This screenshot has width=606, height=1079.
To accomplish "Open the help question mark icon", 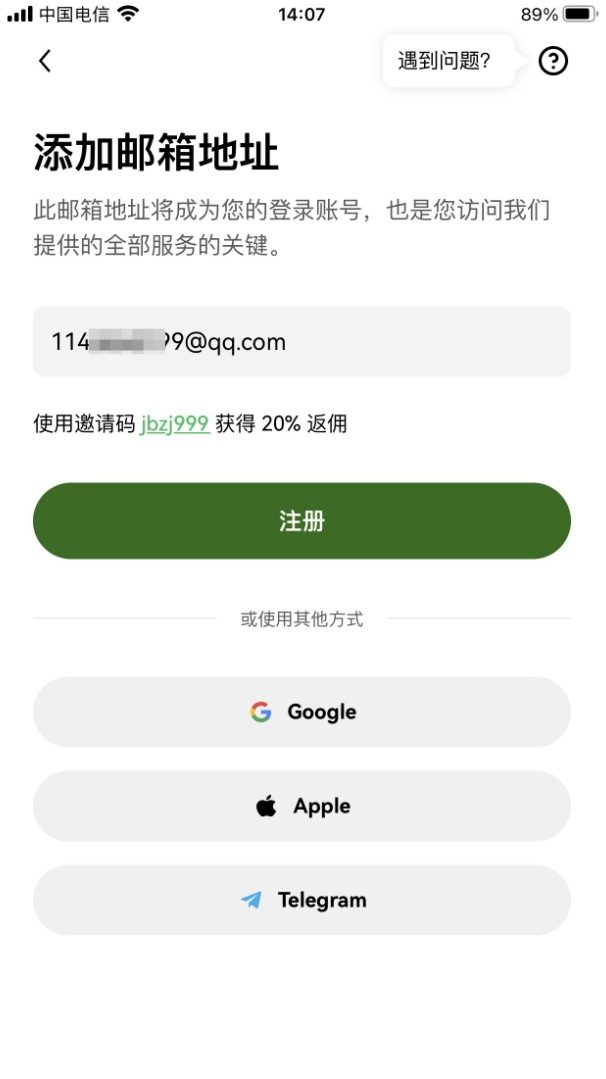I will click(553, 61).
